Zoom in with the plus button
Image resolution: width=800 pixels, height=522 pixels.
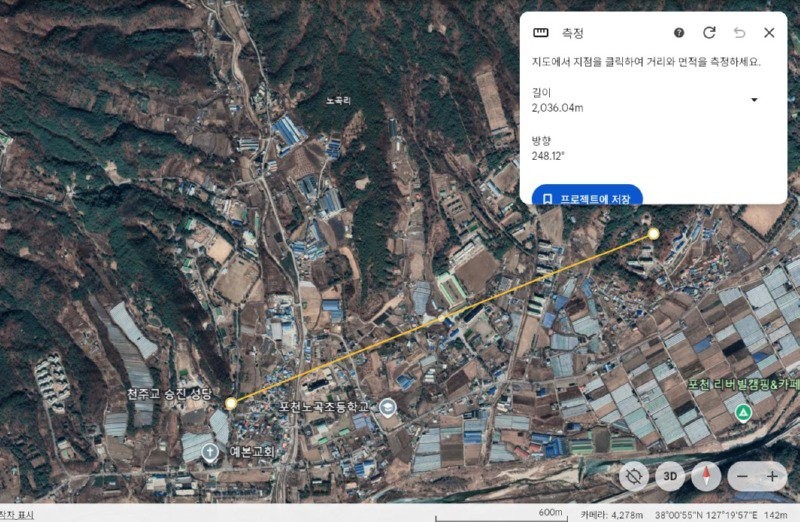click(x=772, y=476)
